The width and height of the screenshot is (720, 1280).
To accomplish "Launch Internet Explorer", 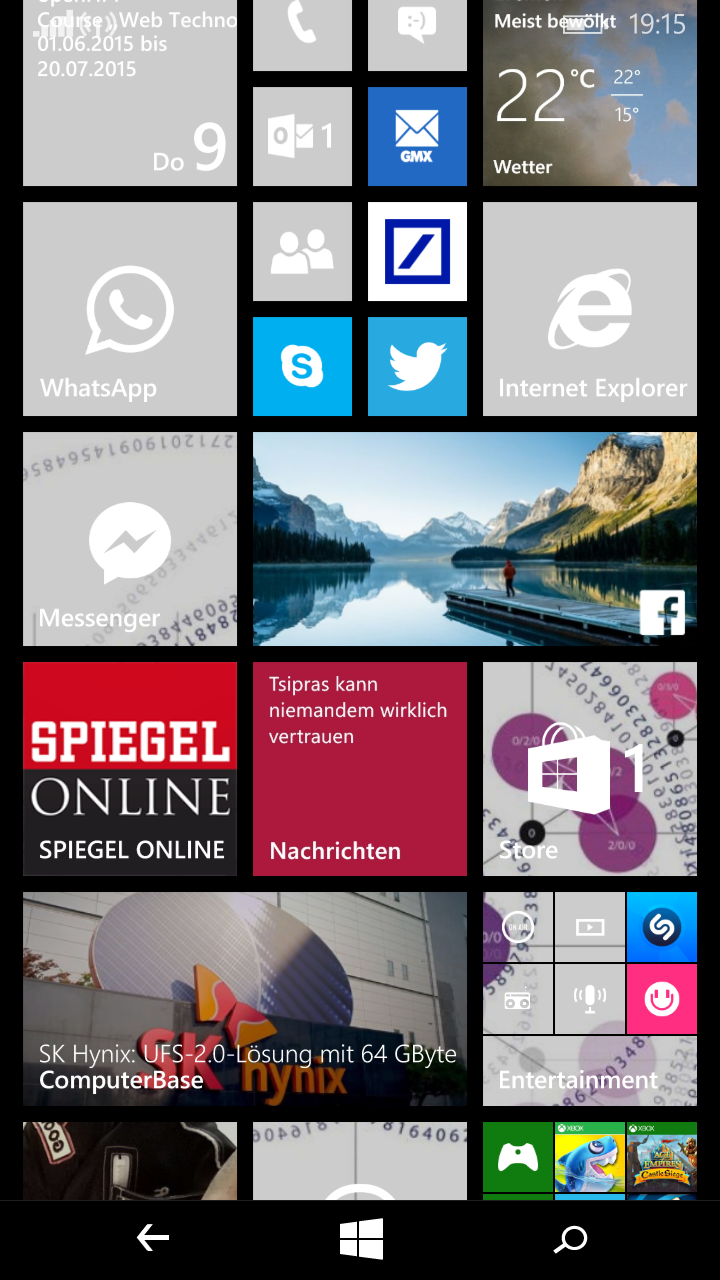I will tap(590, 309).
